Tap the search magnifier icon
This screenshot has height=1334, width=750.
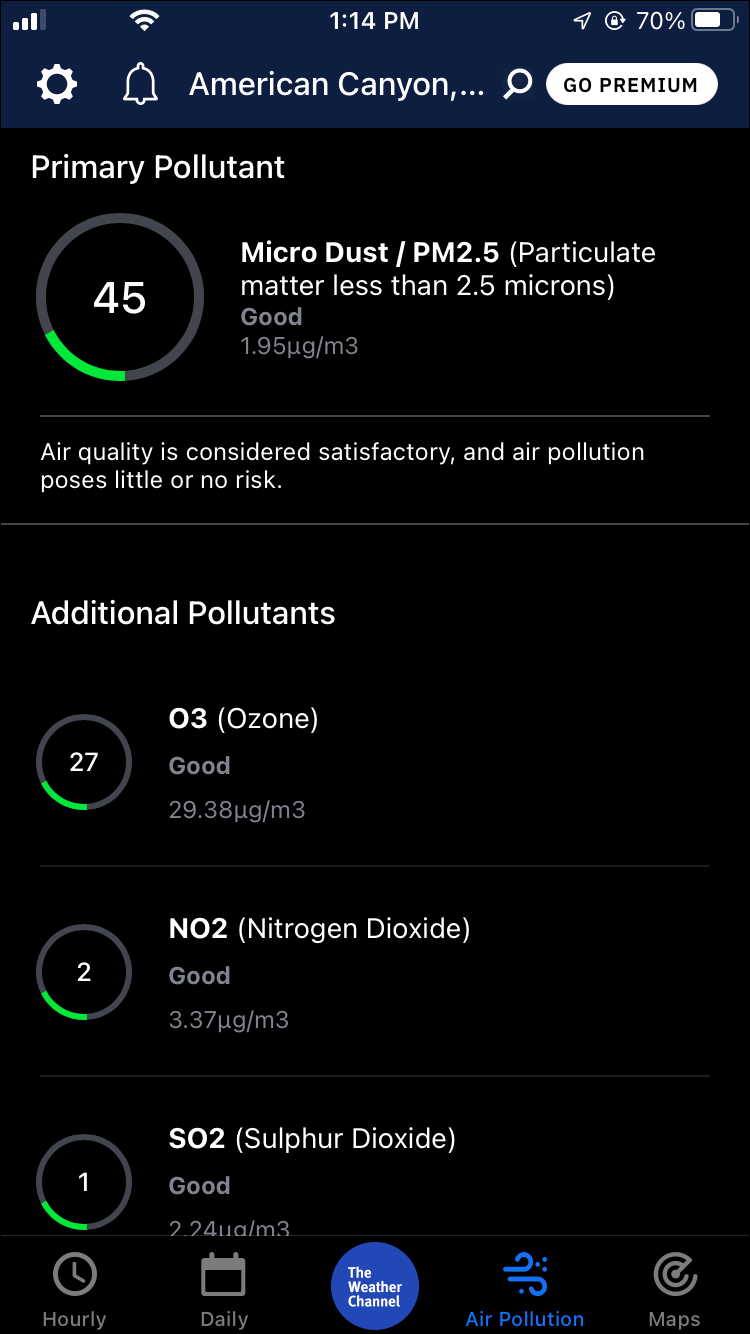click(x=517, y=84)
